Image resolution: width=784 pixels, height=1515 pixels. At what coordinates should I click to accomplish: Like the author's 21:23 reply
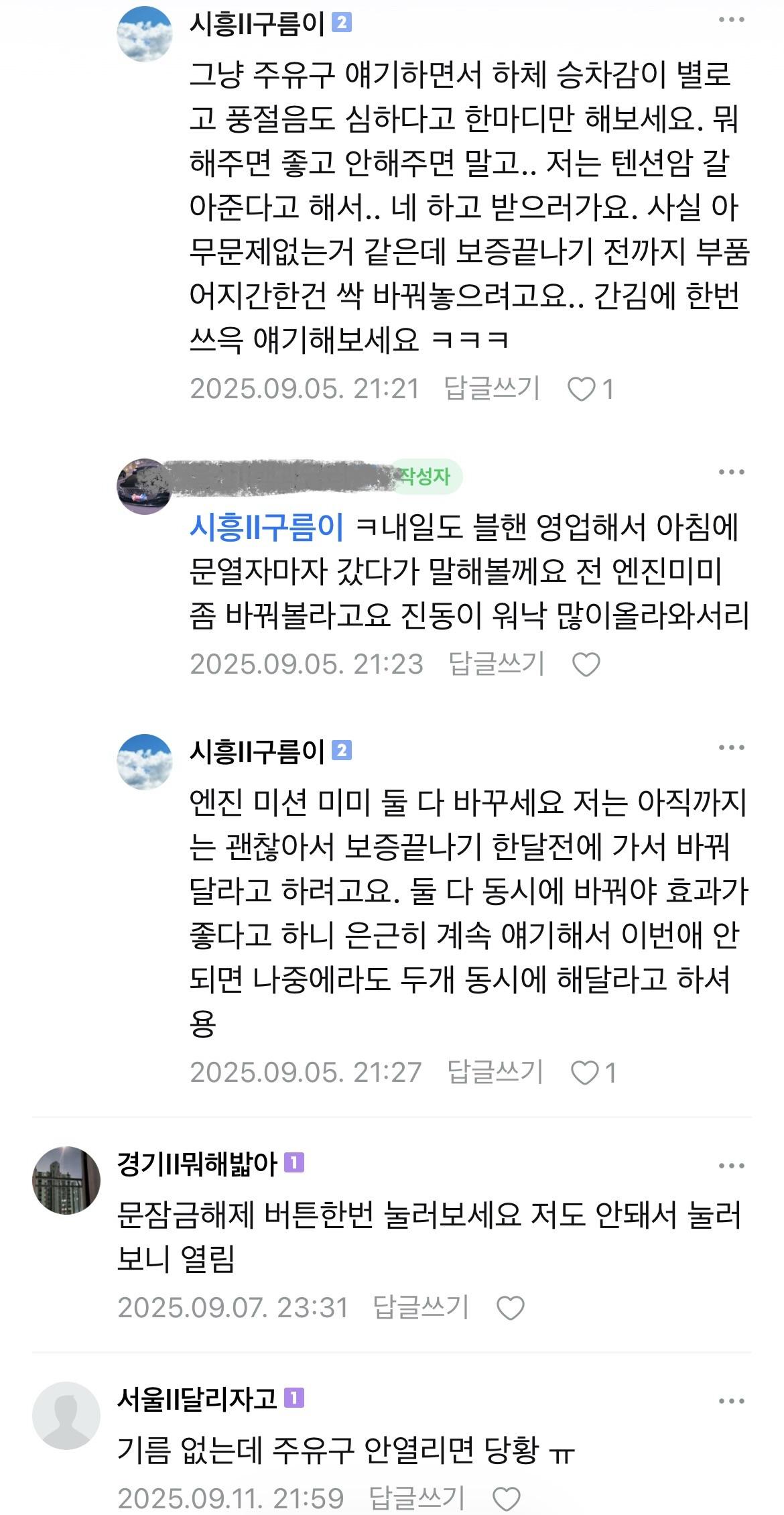click(586, 665)
